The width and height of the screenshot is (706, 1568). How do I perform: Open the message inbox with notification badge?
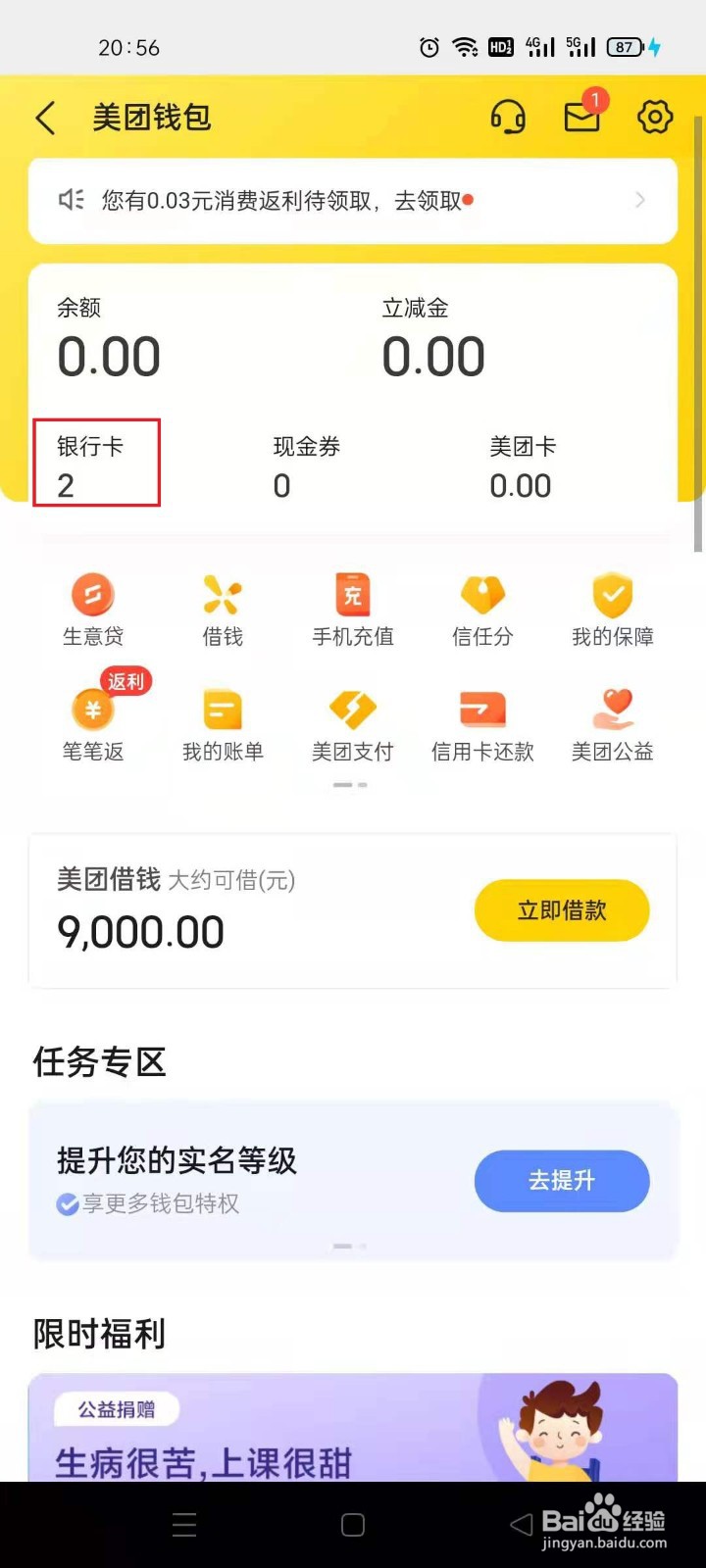[x=581, y=117]
